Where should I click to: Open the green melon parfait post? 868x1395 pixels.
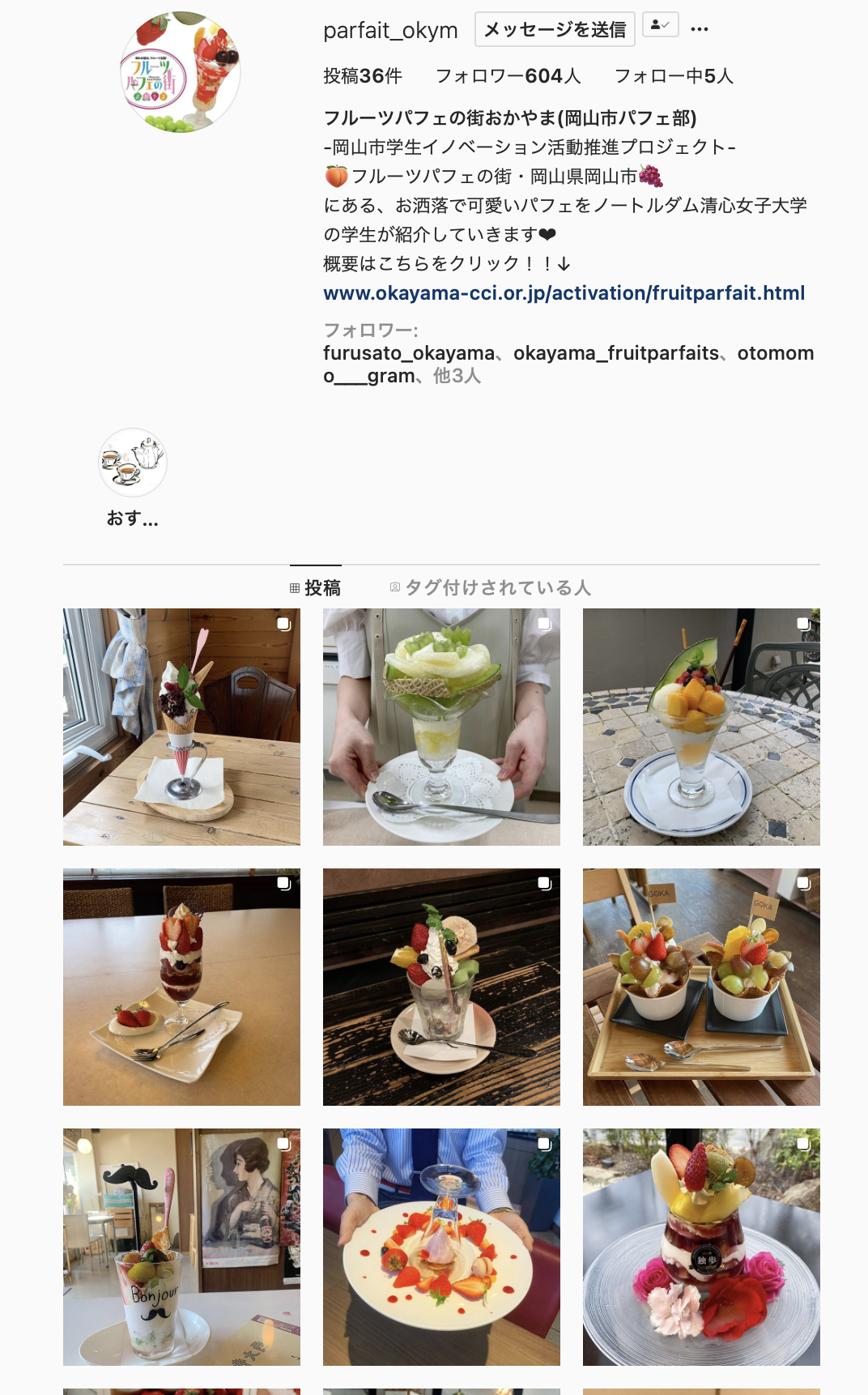coord(441,727)
